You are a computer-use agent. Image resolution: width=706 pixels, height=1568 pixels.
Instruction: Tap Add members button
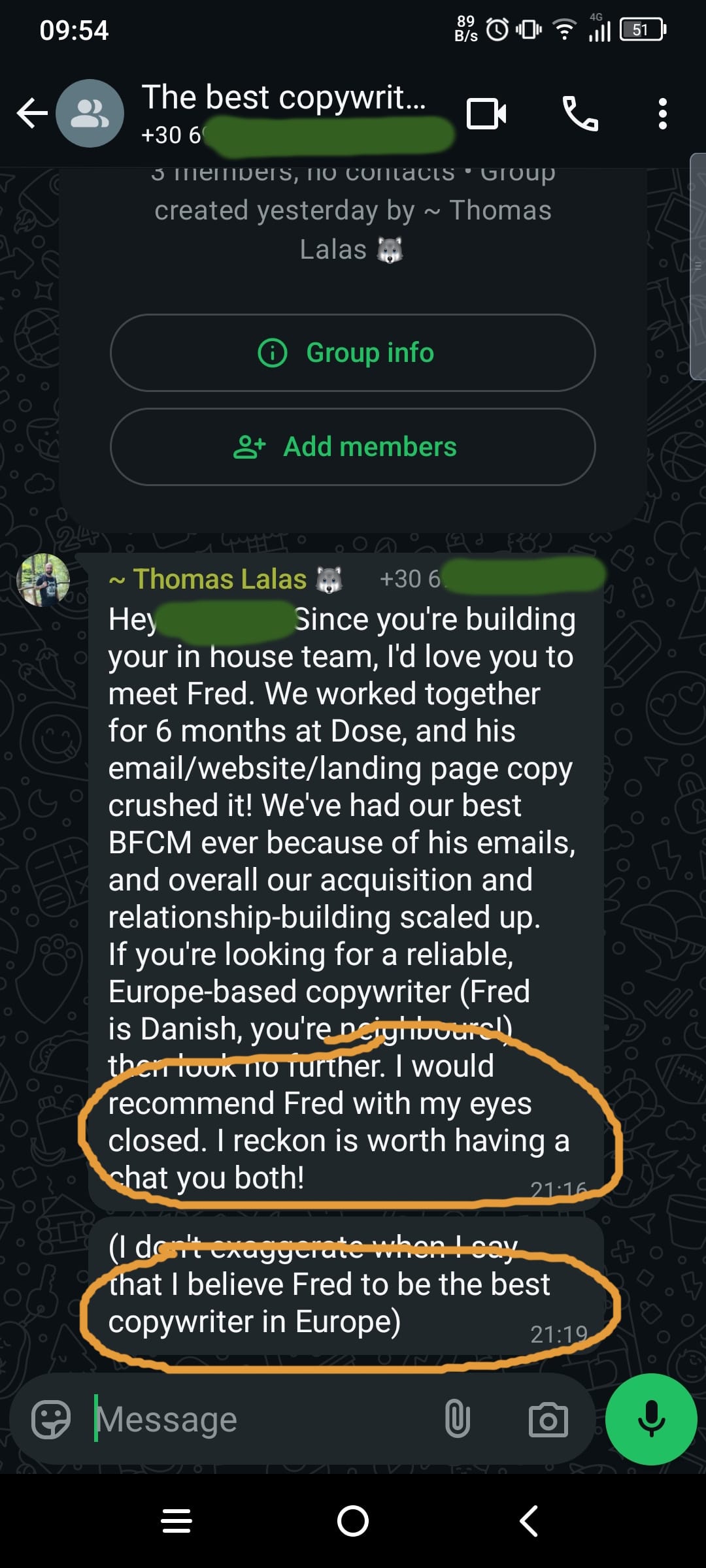353,447
